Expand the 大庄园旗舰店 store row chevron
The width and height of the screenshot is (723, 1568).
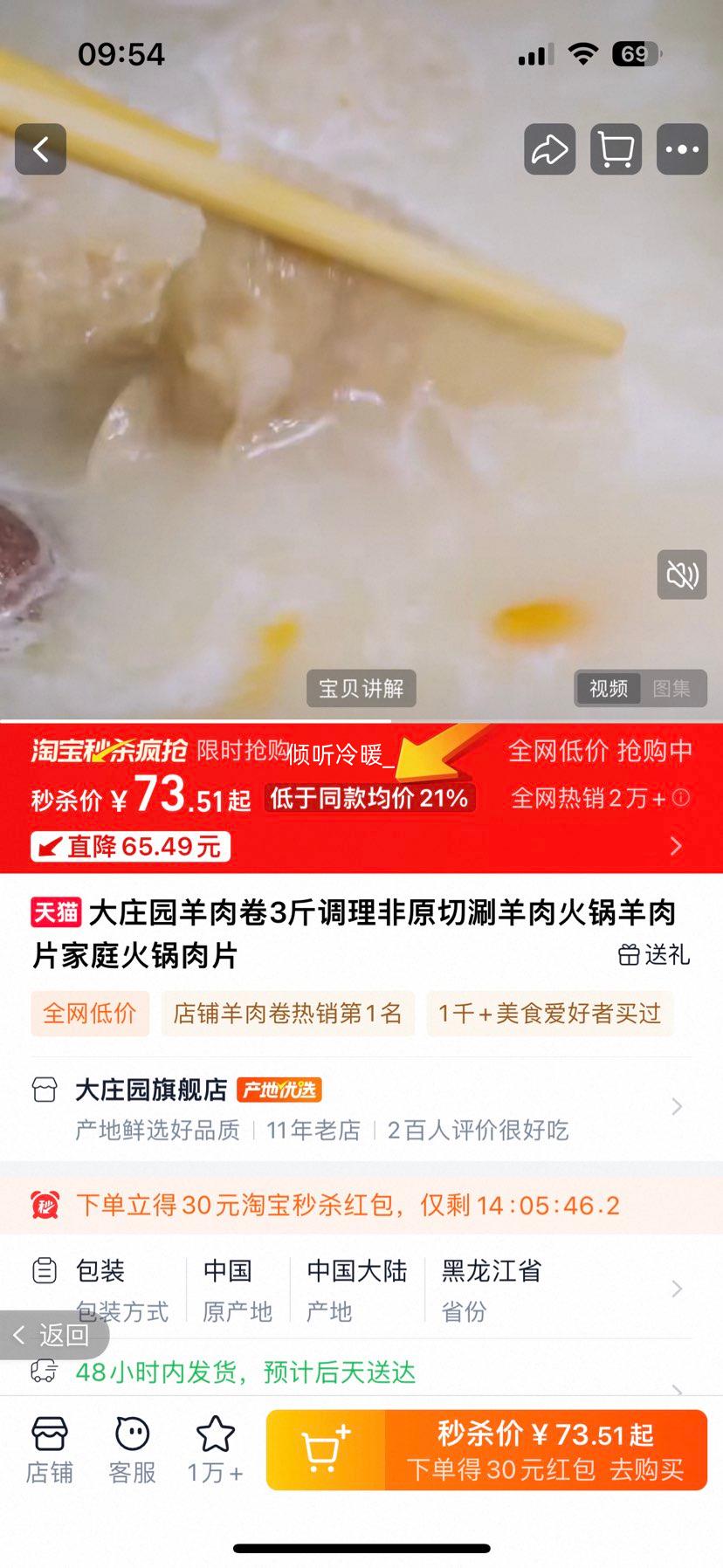pyautogui.click(x=678, y=1106)
